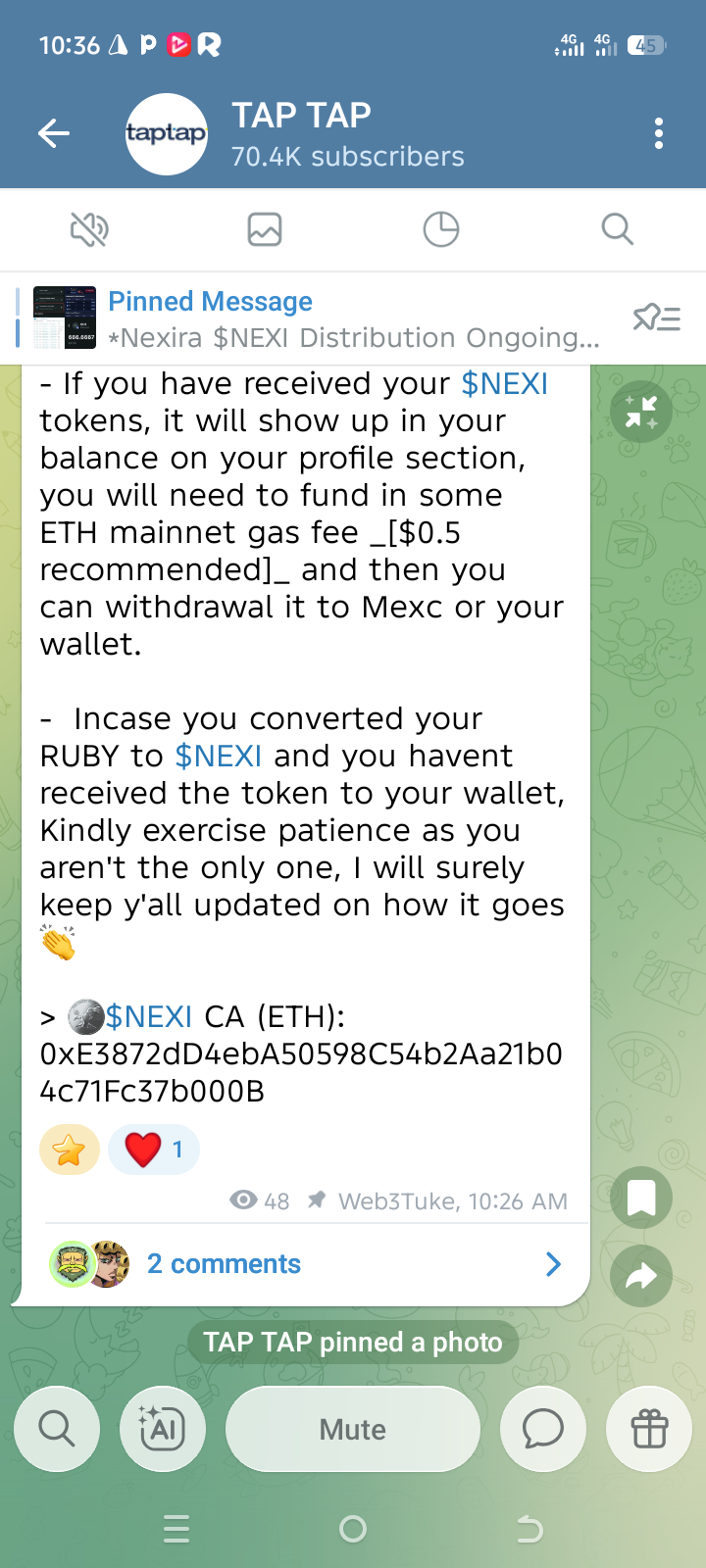Go back from the TAP TAP channel
The width and height of the screenshot is (706, 1568).
[54, 133]
